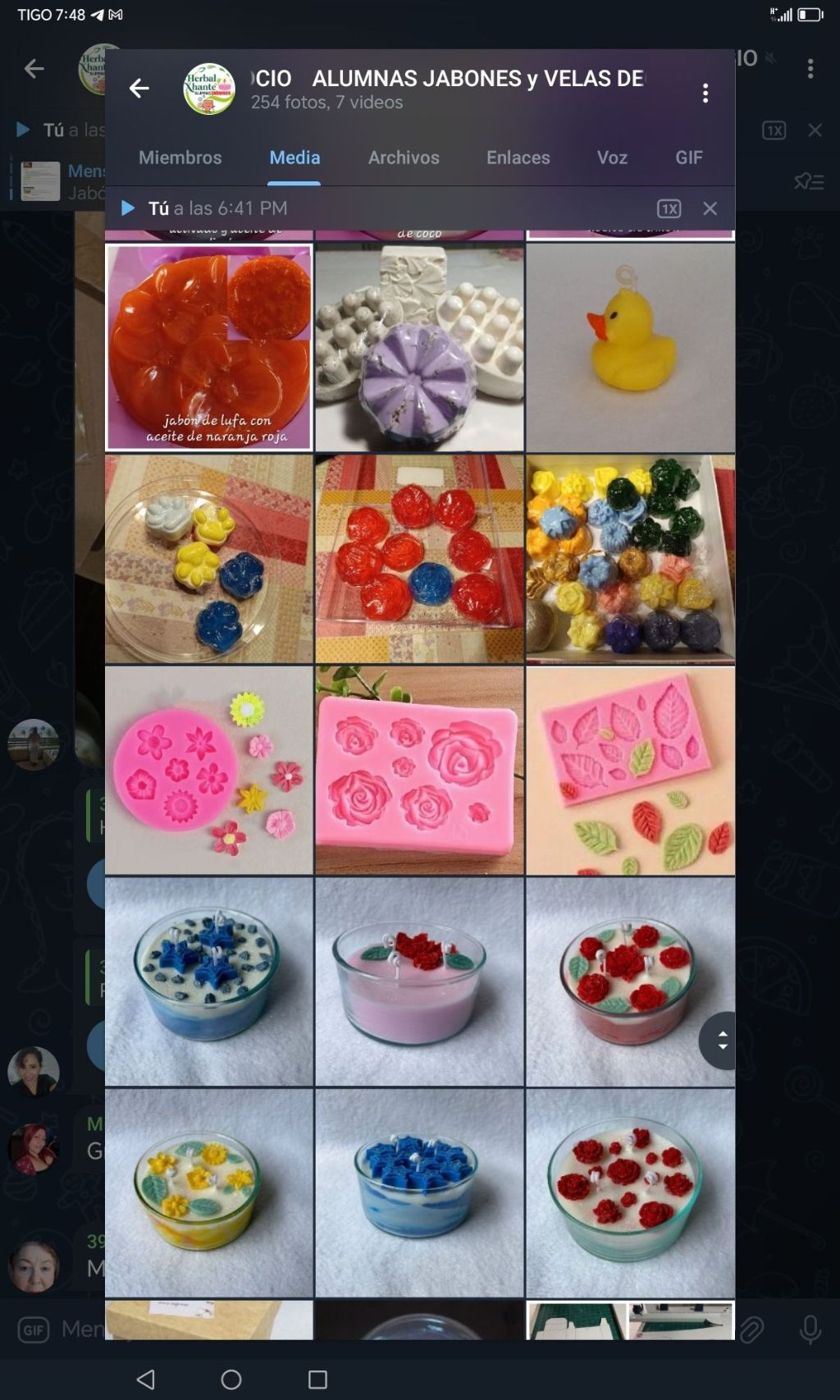This screenshot has width=840, height=1400.
Task: Open the pink leaf mold photo
Action: pyautogui.click(x=630, y=770)
